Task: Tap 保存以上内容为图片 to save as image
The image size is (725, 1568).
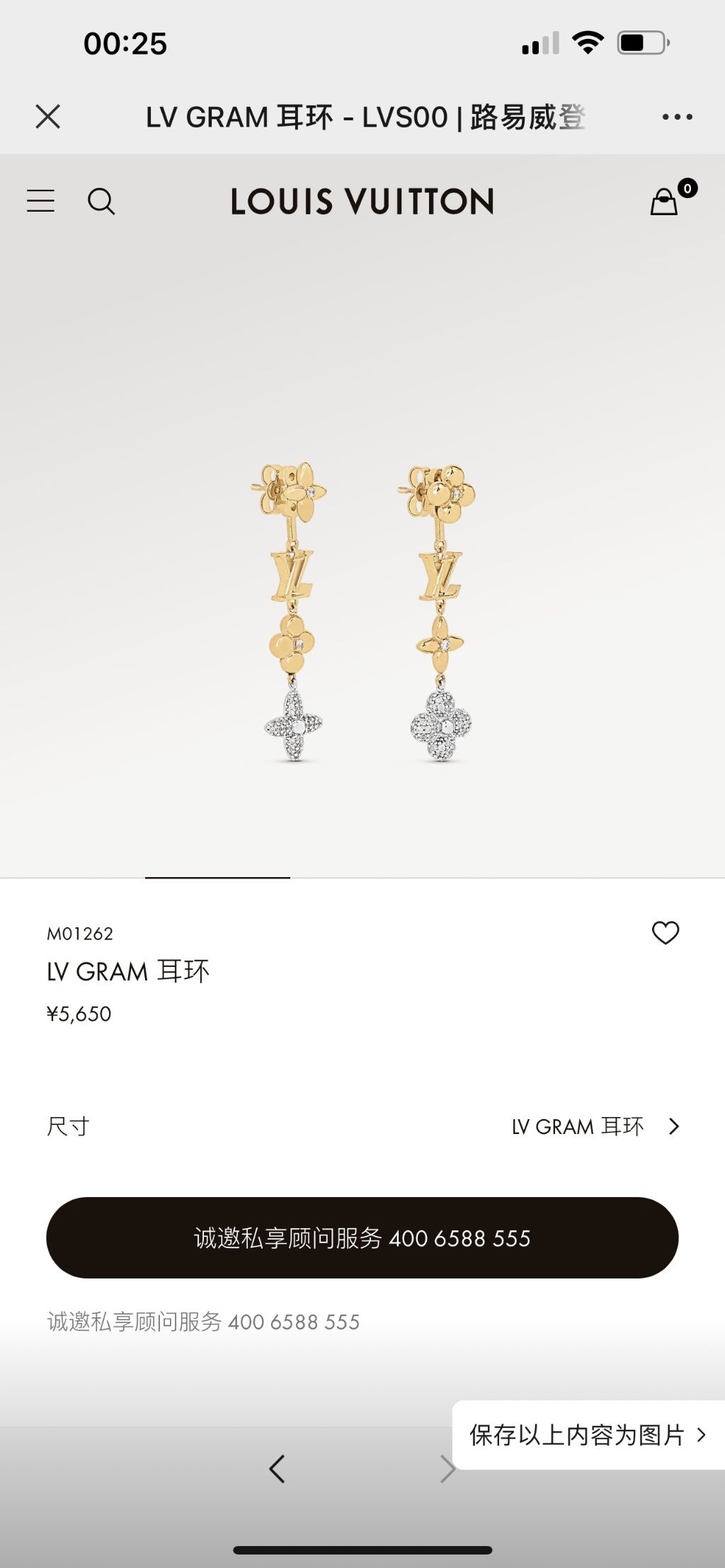Action: pyautogui.click(x=587, y=1435)
